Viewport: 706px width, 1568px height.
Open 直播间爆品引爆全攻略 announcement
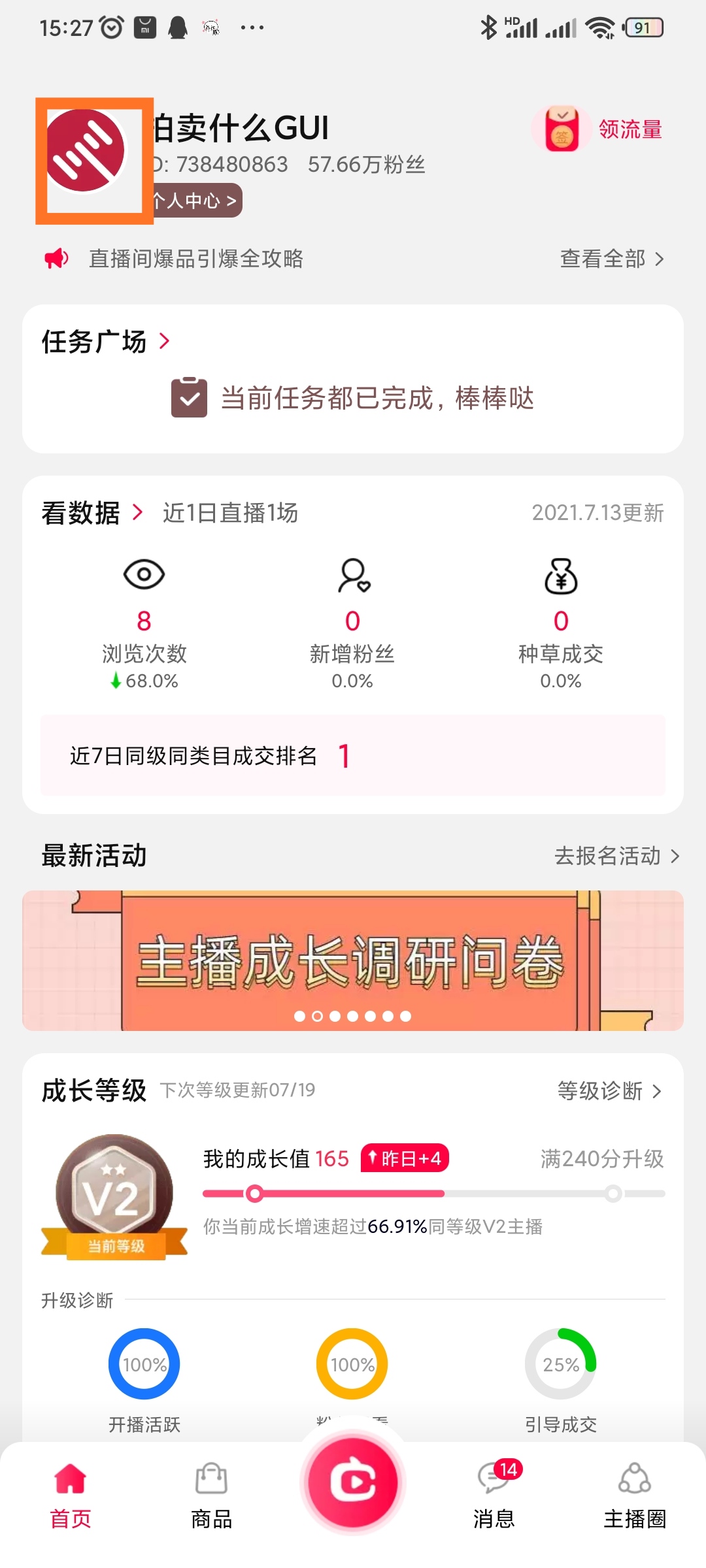[x=196, y=259]
